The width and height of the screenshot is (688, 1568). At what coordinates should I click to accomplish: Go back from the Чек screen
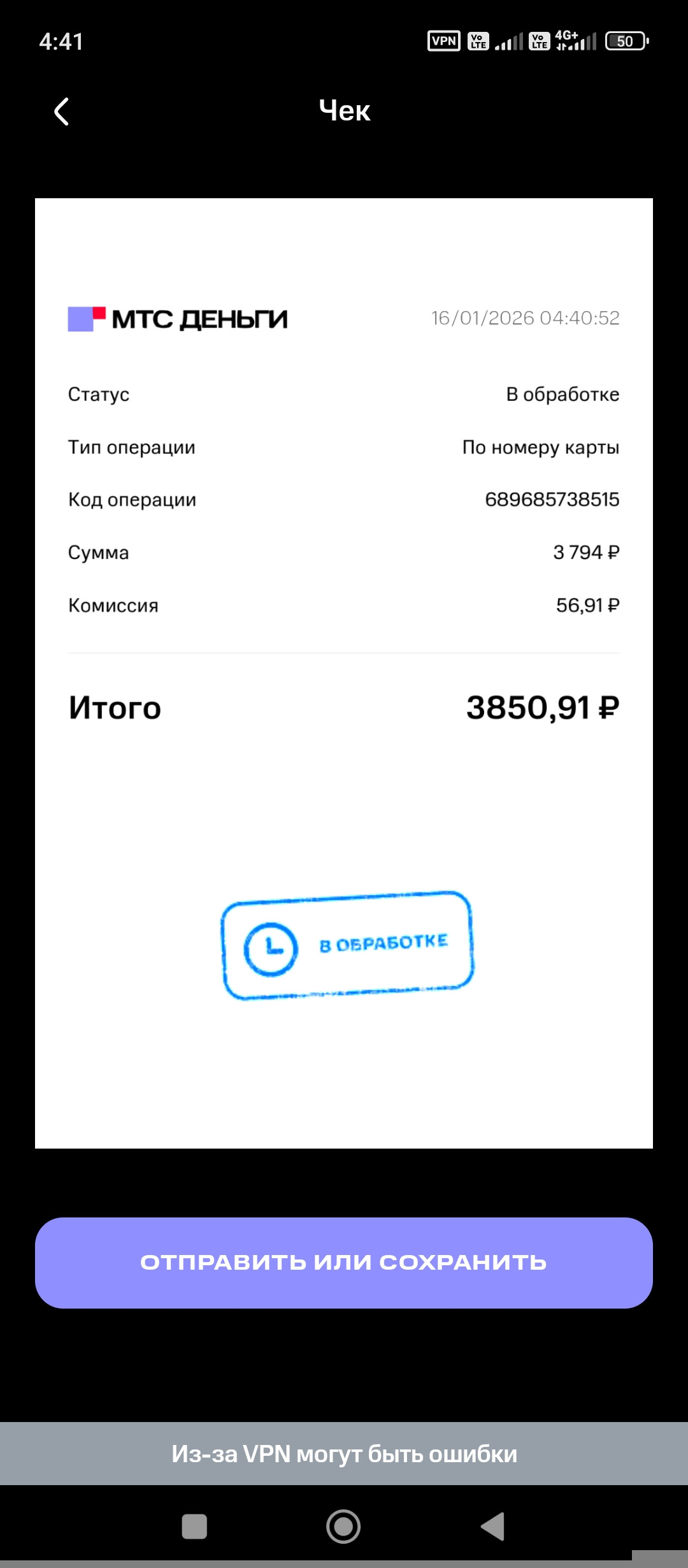coord(62,112)
